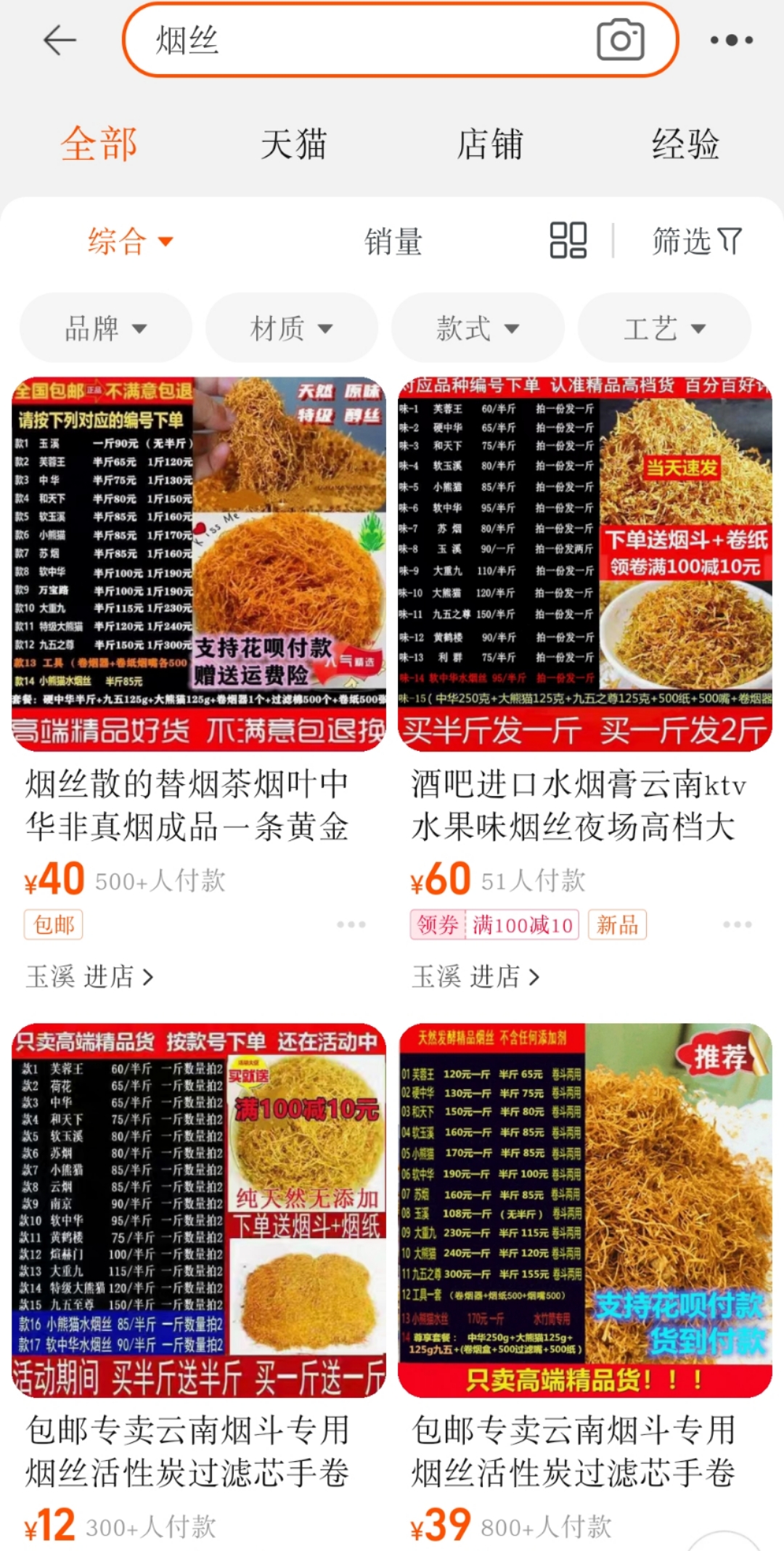784x1551 pixels.
Task: Switch to the 天猫 tab
Action: [294, 143]
